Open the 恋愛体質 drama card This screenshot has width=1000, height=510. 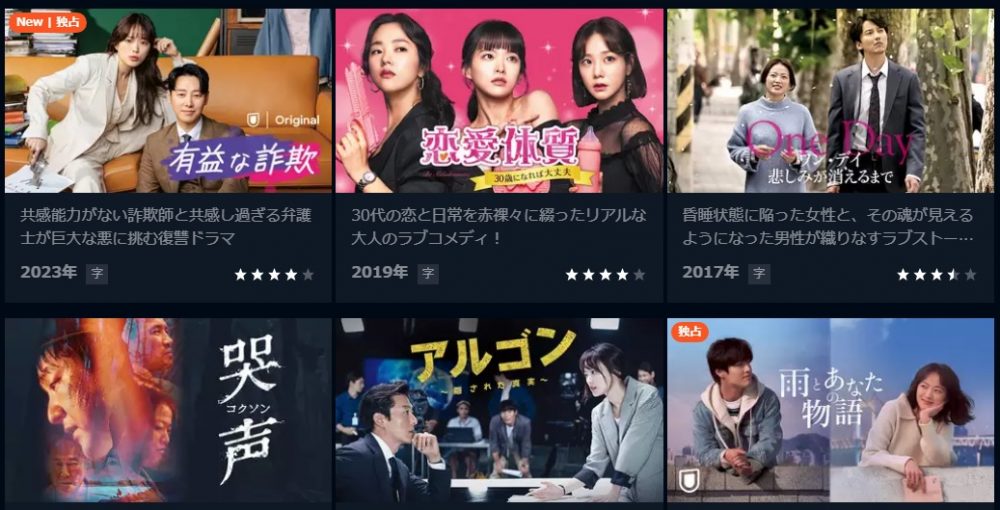499,102
